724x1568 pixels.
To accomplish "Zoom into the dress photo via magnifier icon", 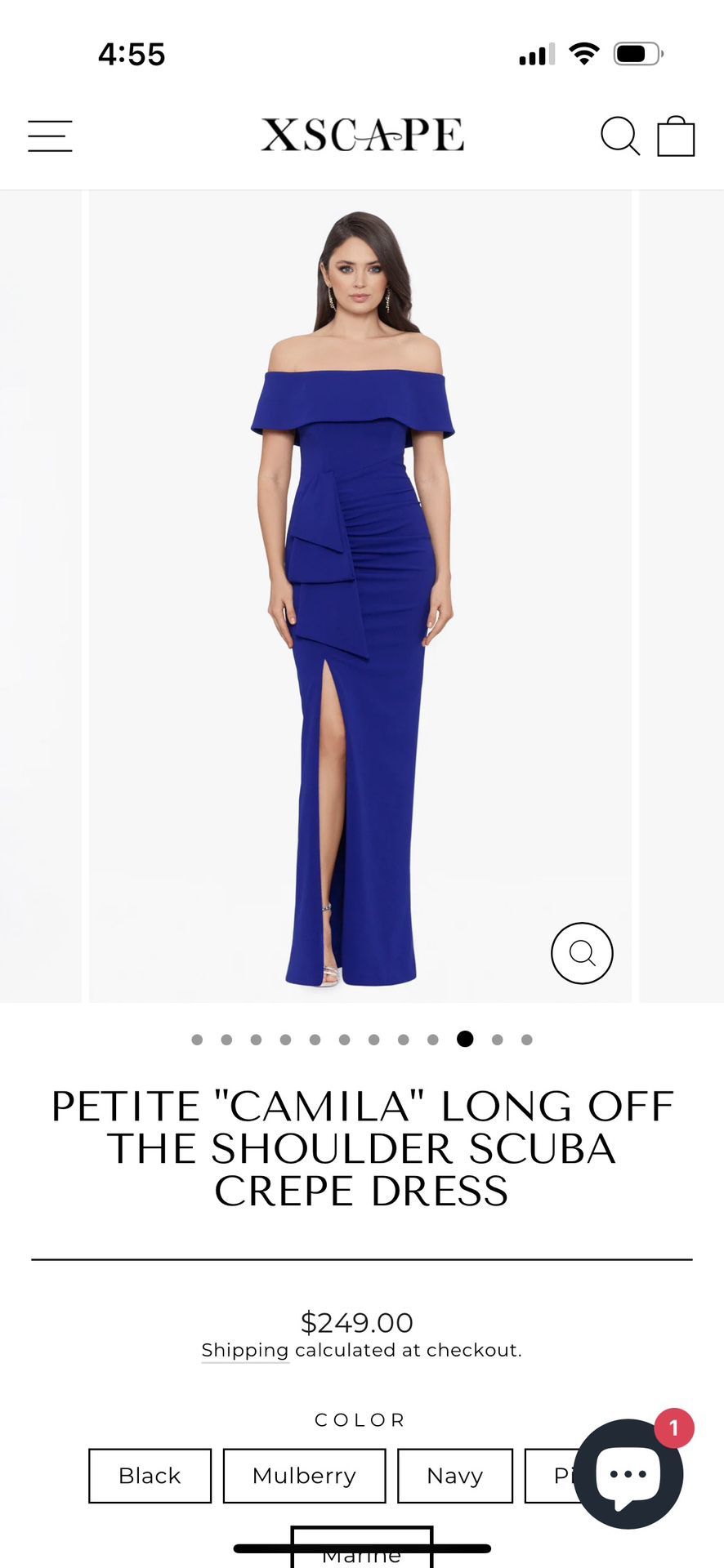I will [x=582, y=952].
